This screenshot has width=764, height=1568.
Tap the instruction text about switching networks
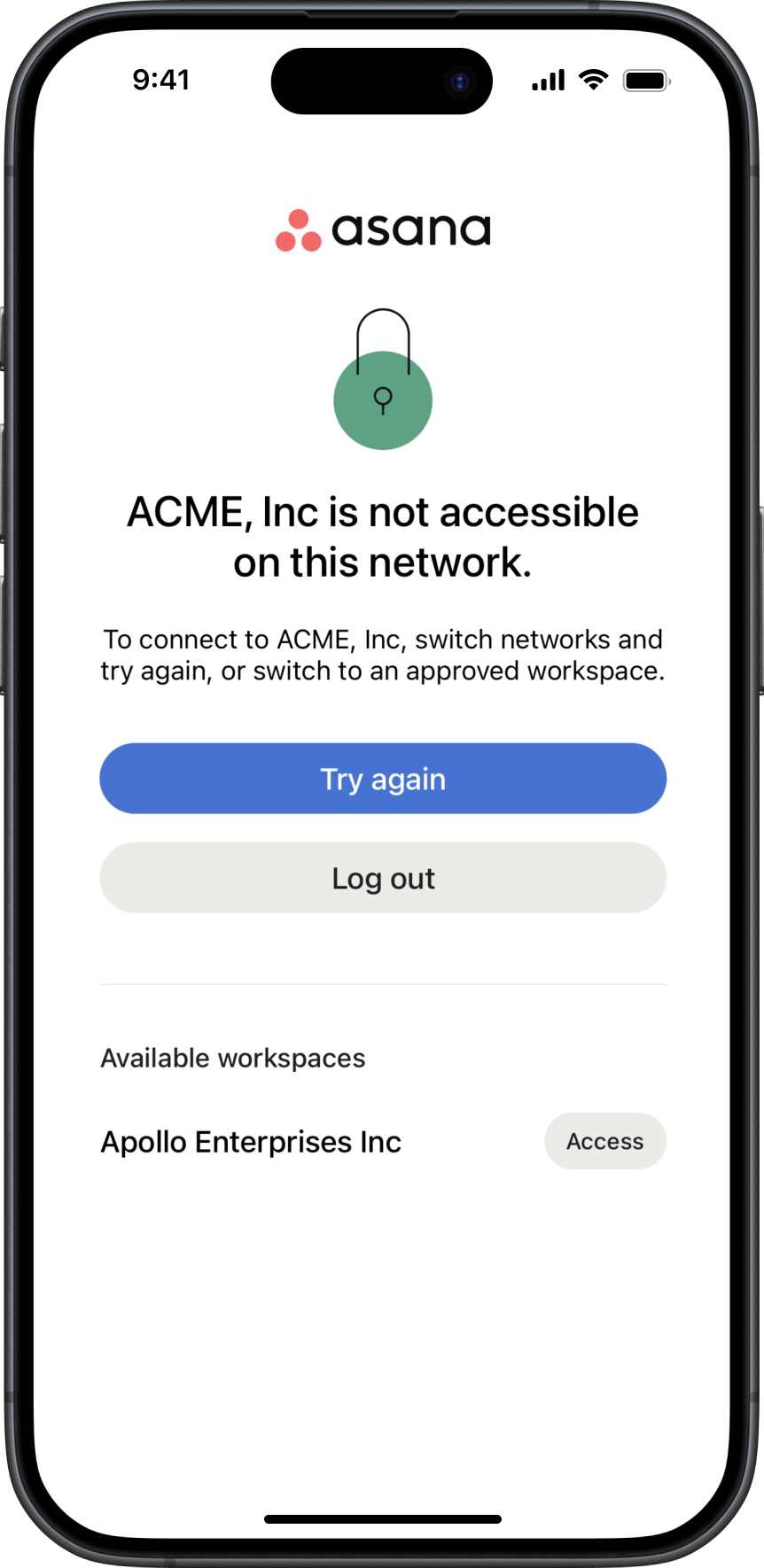[383, 655]
